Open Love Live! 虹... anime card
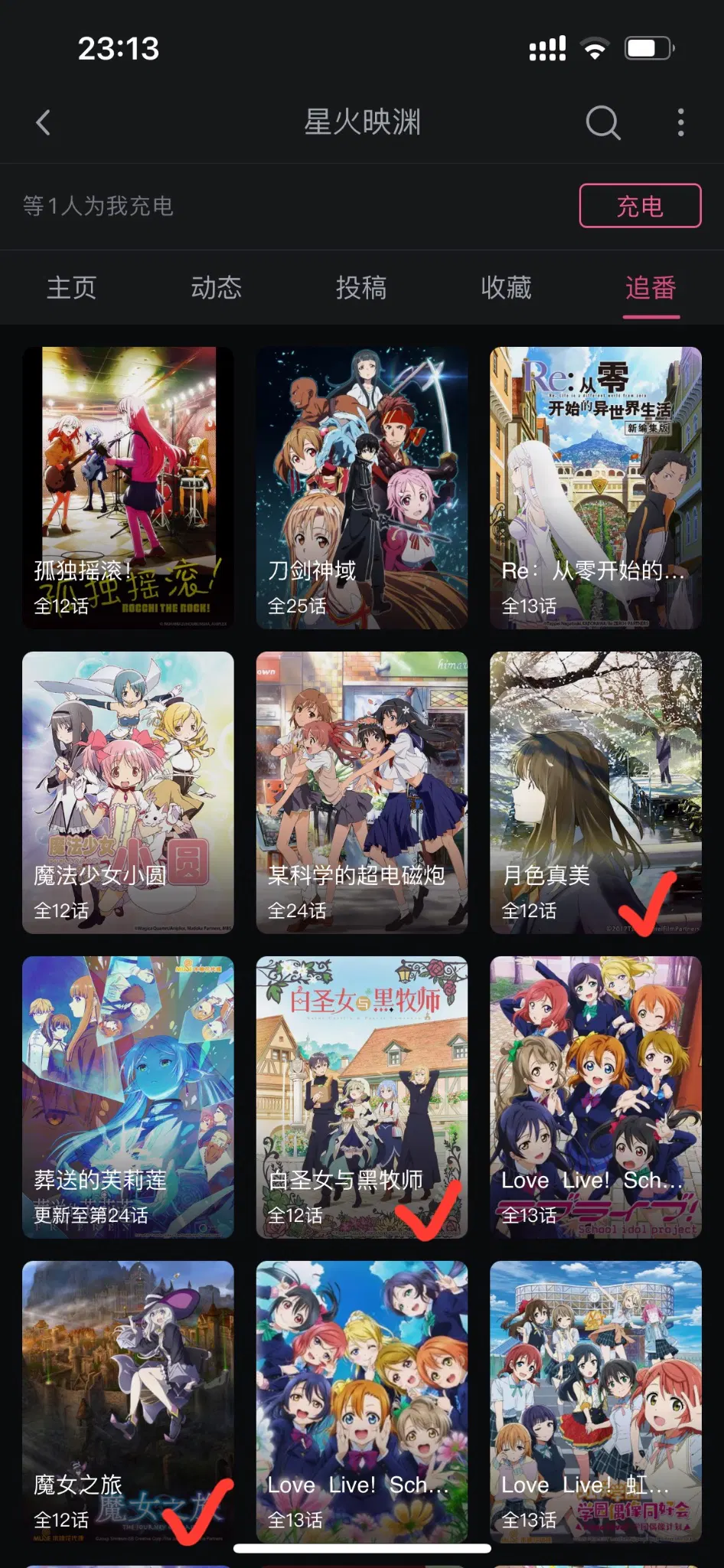 [595, 1402]
